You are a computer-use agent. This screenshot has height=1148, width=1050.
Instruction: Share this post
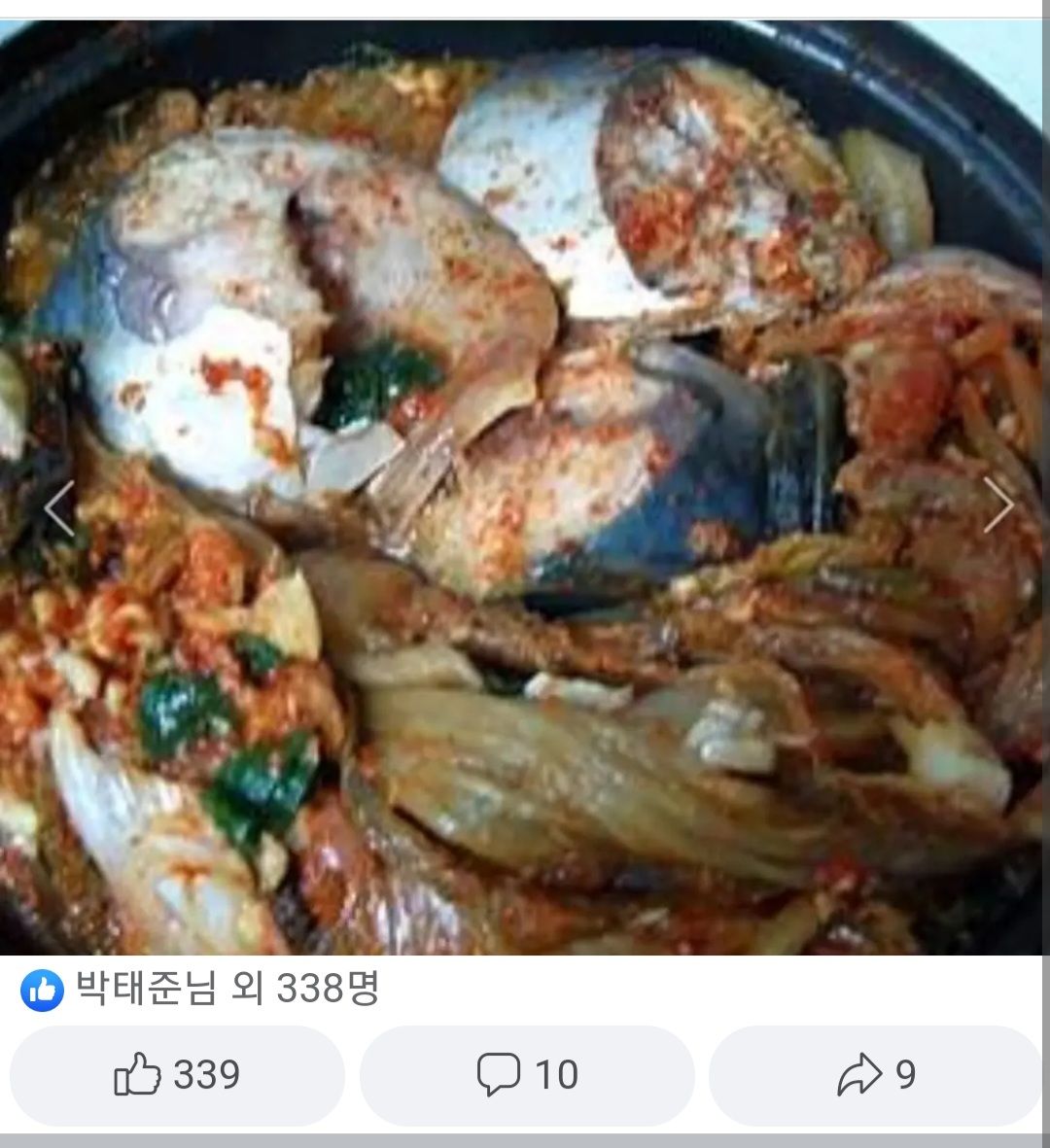tap(875, 1075)
